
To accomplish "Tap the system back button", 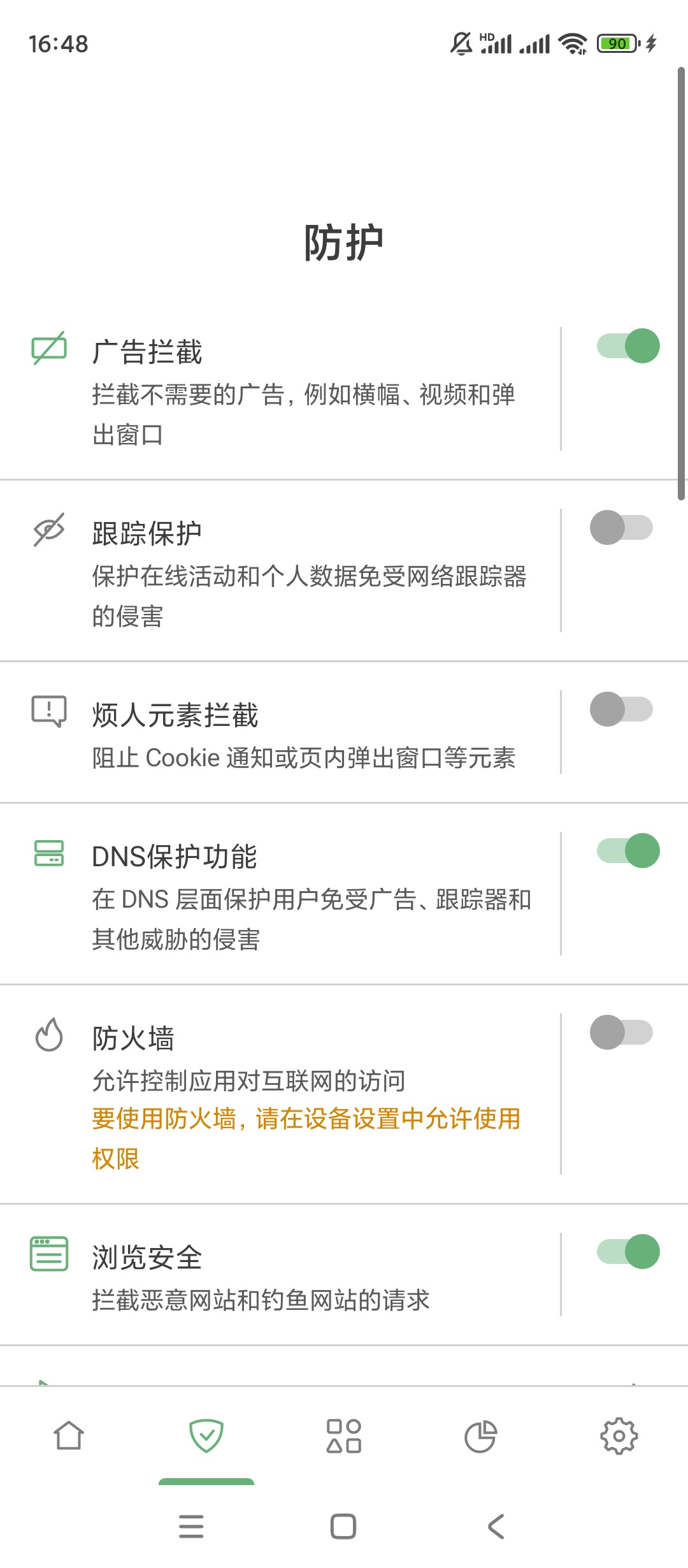I will pos(496,1527).
